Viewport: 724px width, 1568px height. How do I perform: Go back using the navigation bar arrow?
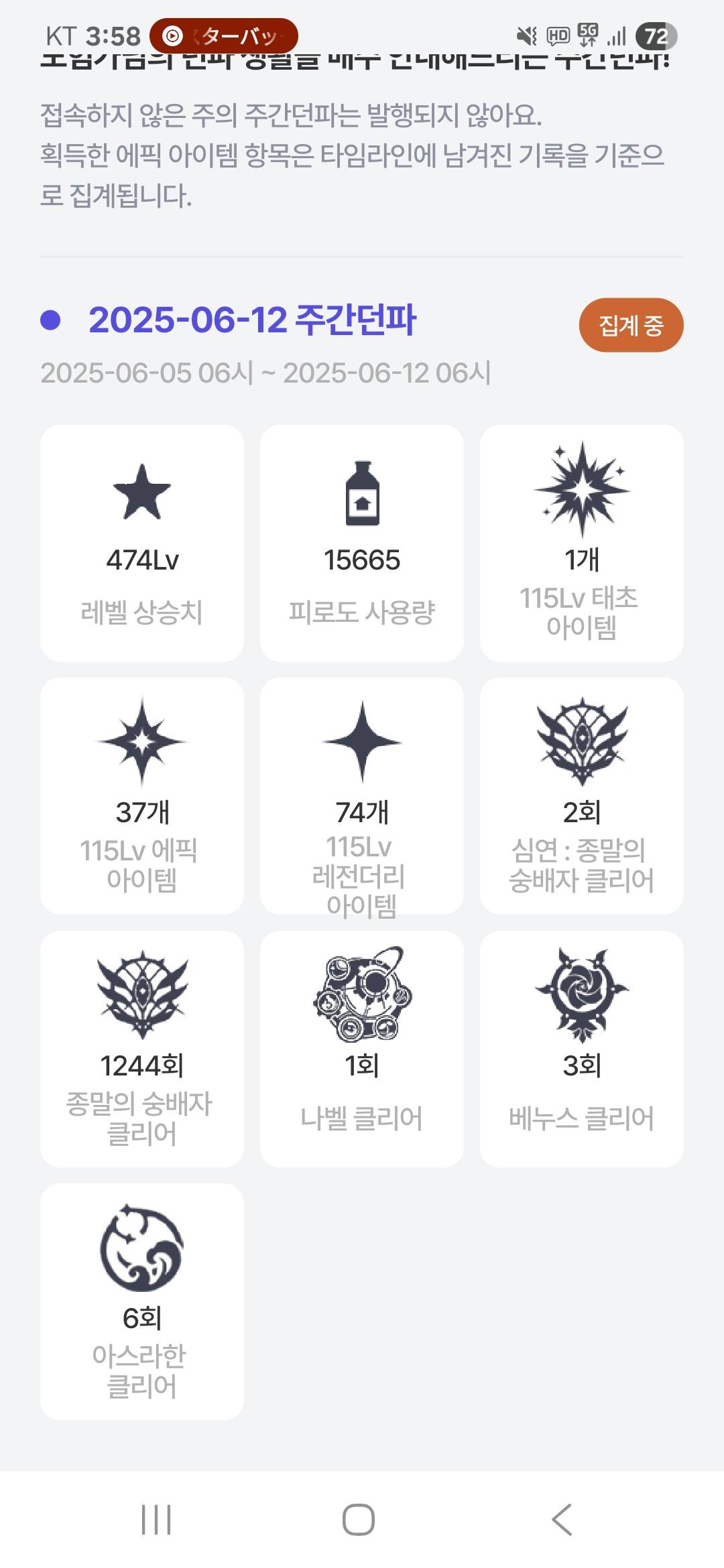(x=562, y=1519)
